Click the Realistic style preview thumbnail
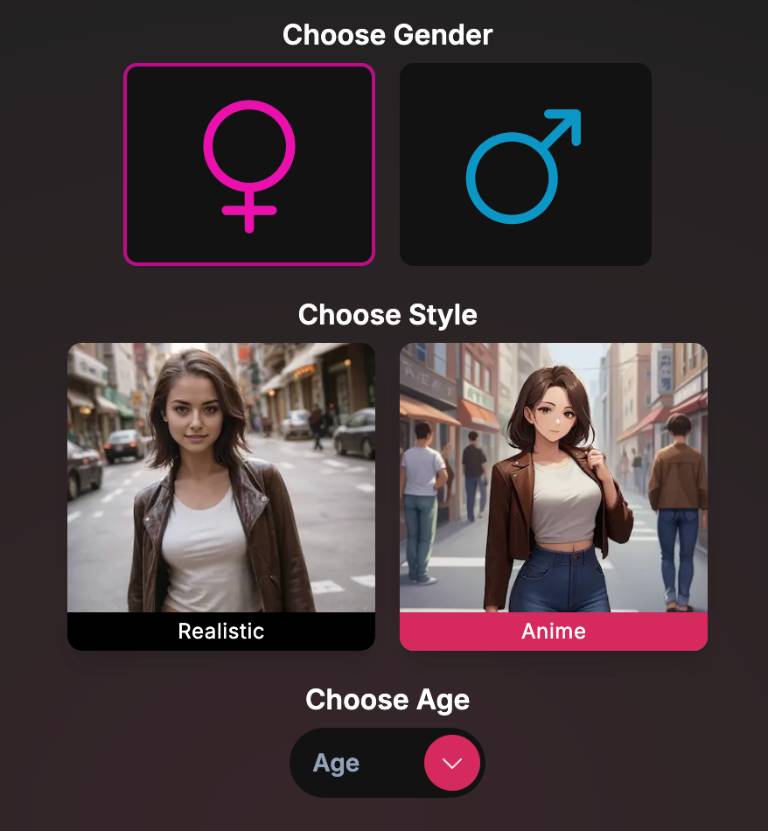 click(221, 480)
